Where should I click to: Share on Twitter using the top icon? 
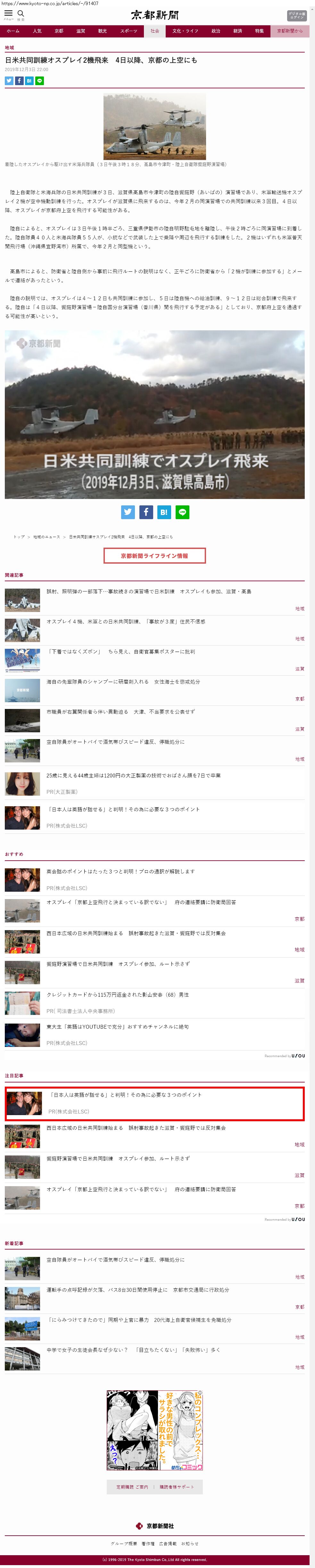coord(9,80)
